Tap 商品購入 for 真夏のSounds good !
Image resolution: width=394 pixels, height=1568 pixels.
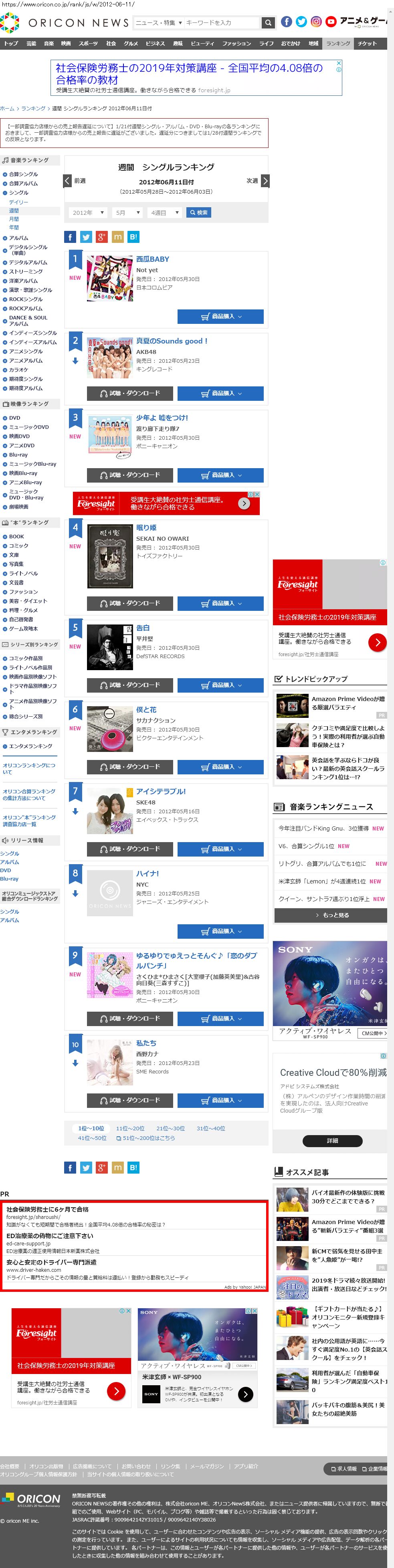click(220, 393)
